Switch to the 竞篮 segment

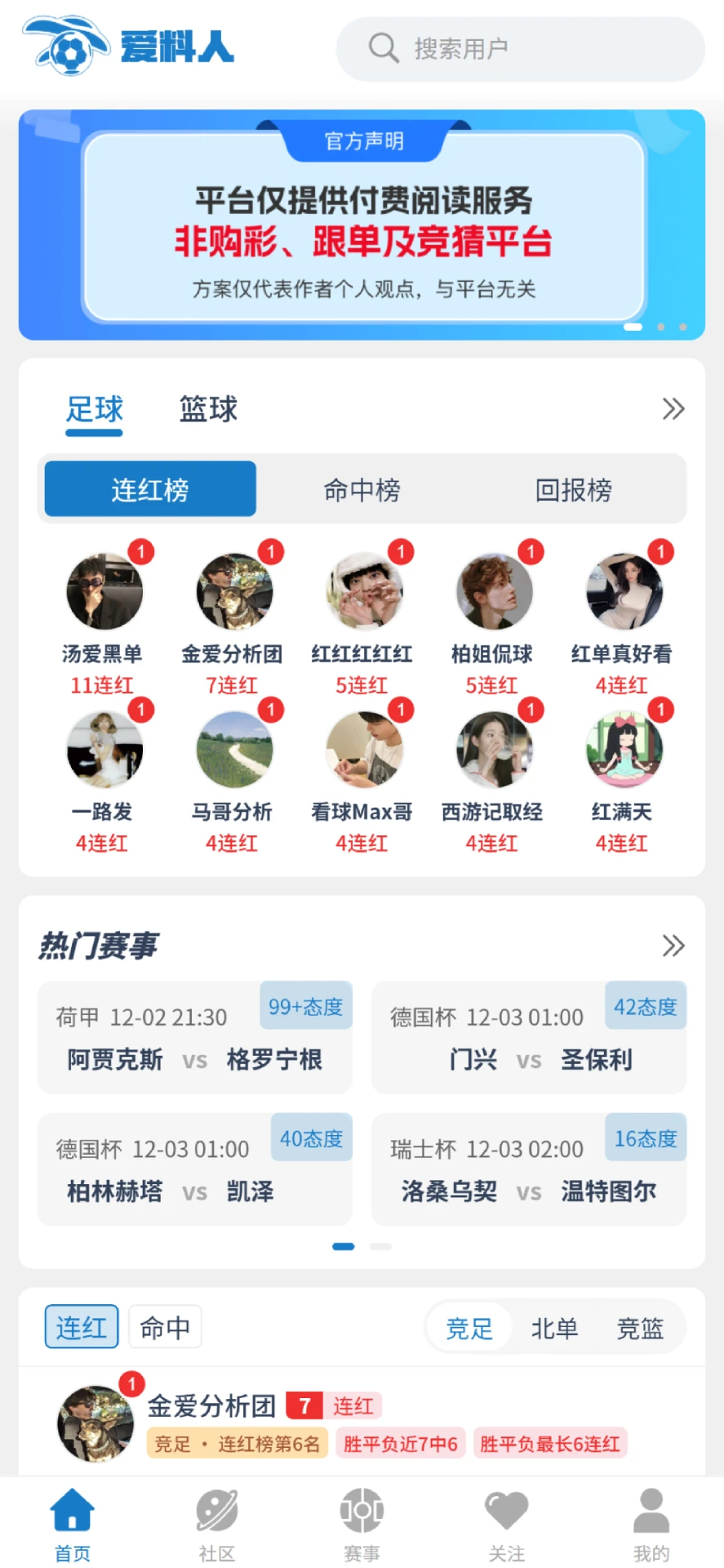(639, 1329)
